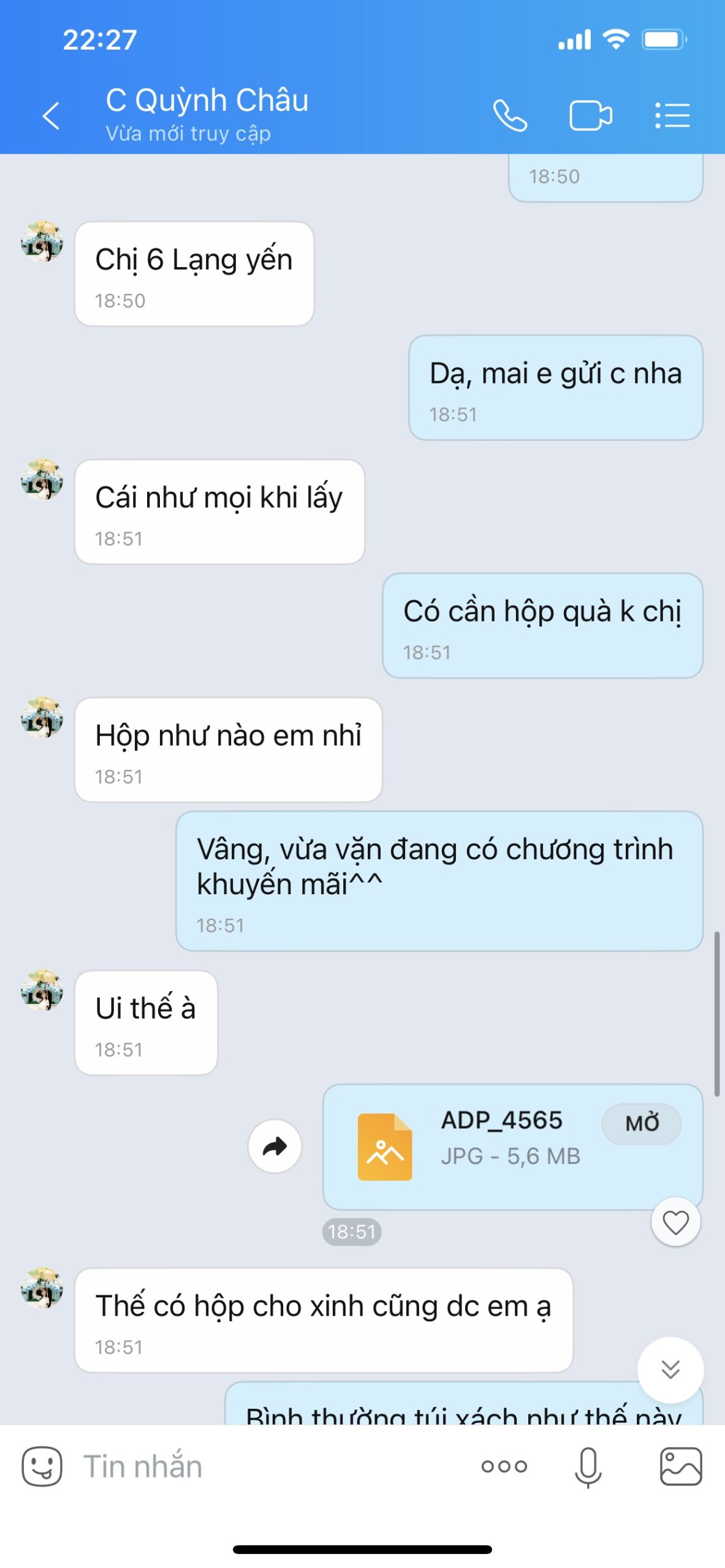Jump to the latest messages
The height and width of the screenshot is (1568, 725).
[670, 1370]
